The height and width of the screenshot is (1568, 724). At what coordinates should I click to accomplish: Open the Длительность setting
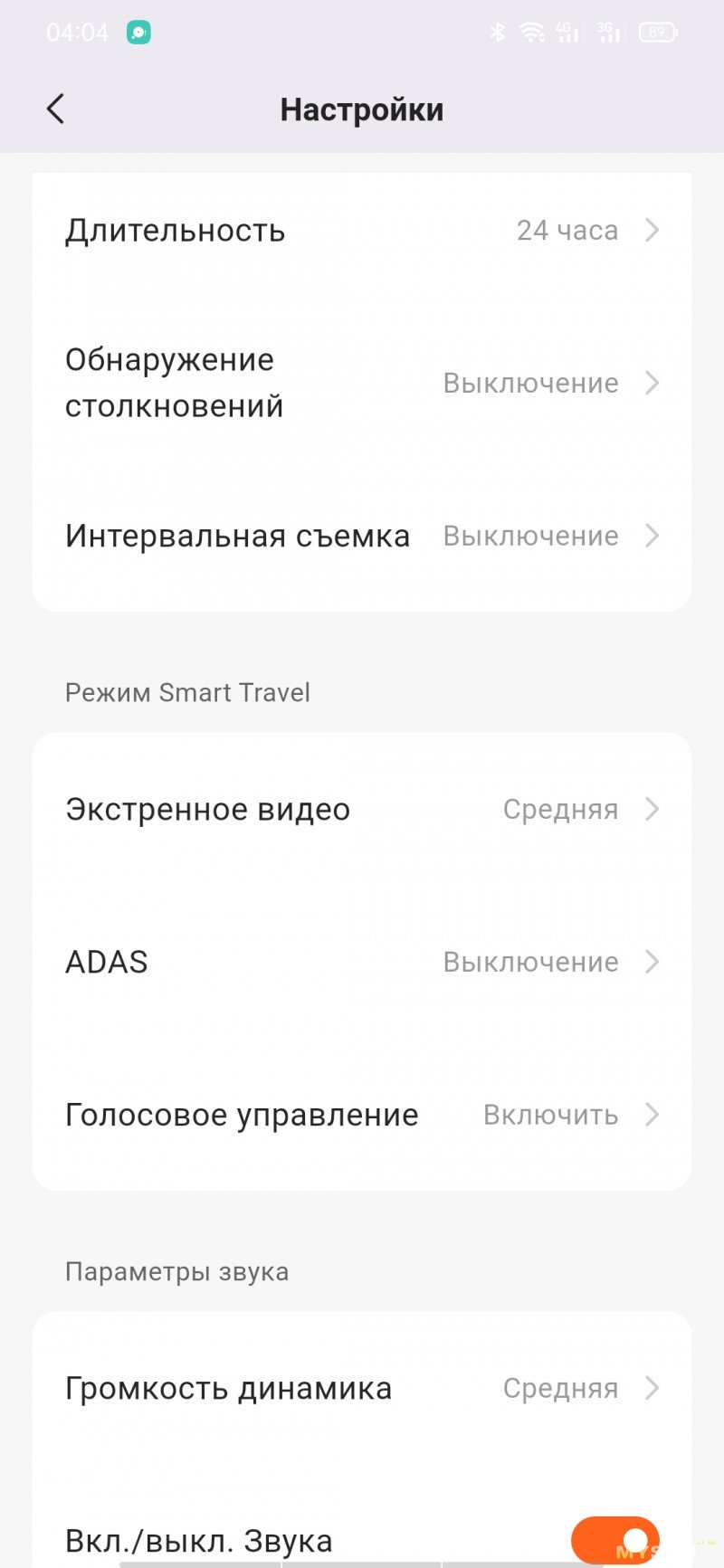(x=362, y=231)
